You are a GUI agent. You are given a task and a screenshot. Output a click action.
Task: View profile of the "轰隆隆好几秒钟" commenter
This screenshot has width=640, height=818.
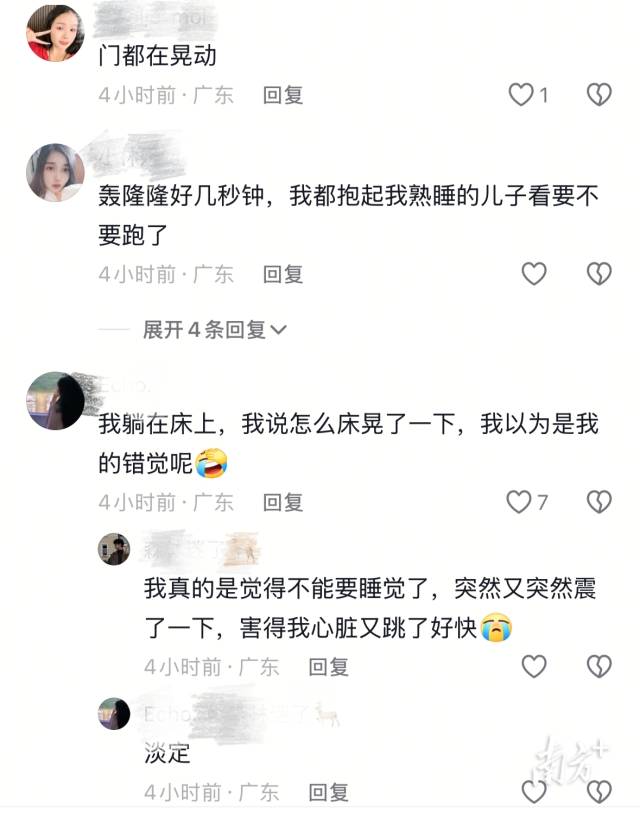pyautogui.click(x=54, y=172)
